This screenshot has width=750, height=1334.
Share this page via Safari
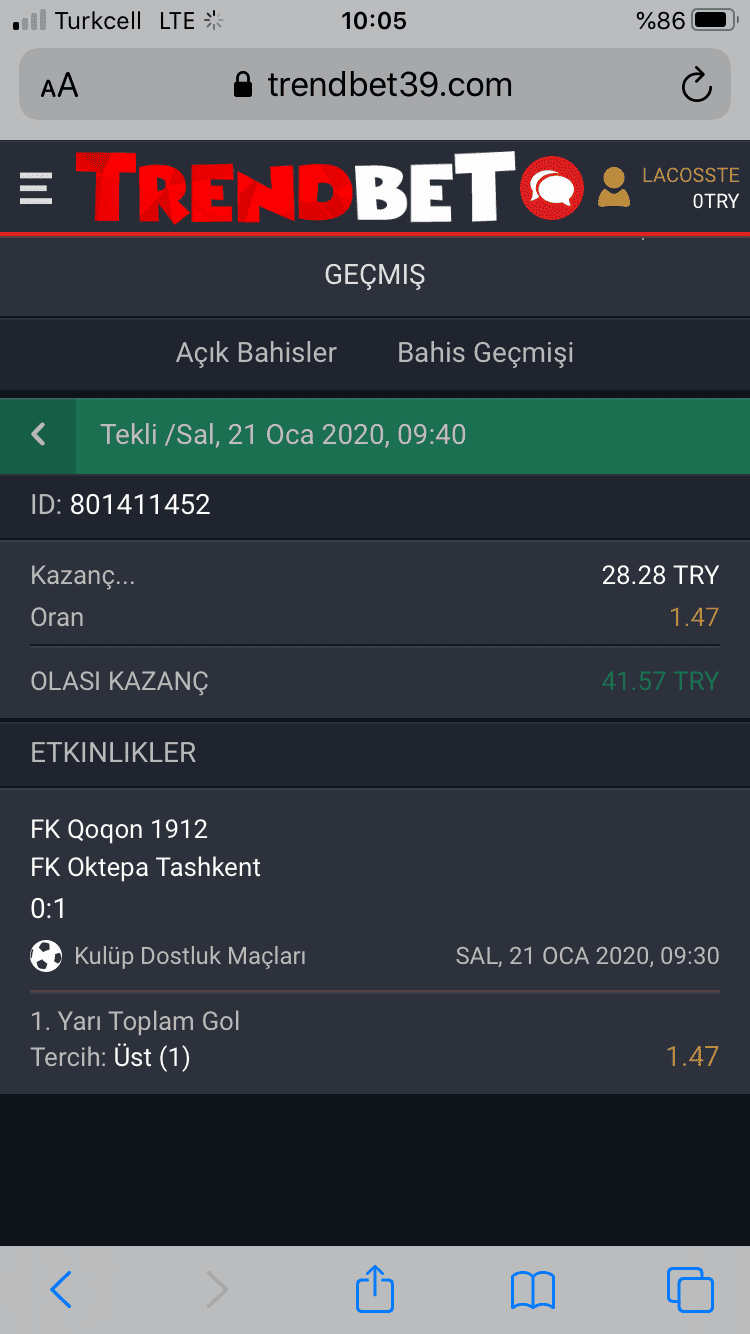[x=375, y=1288]
